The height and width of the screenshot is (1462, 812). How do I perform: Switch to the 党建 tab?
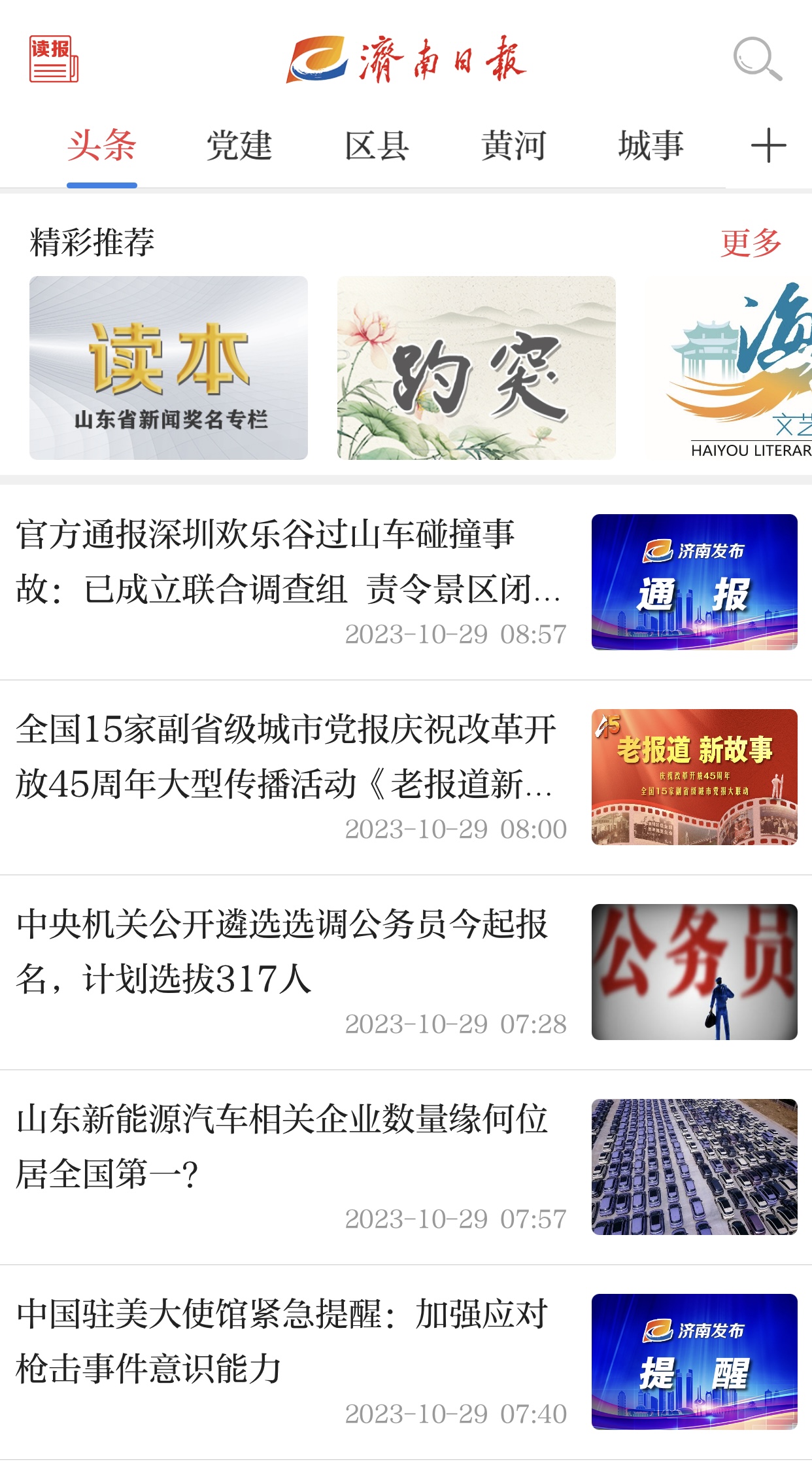click(x=239, y=145)
